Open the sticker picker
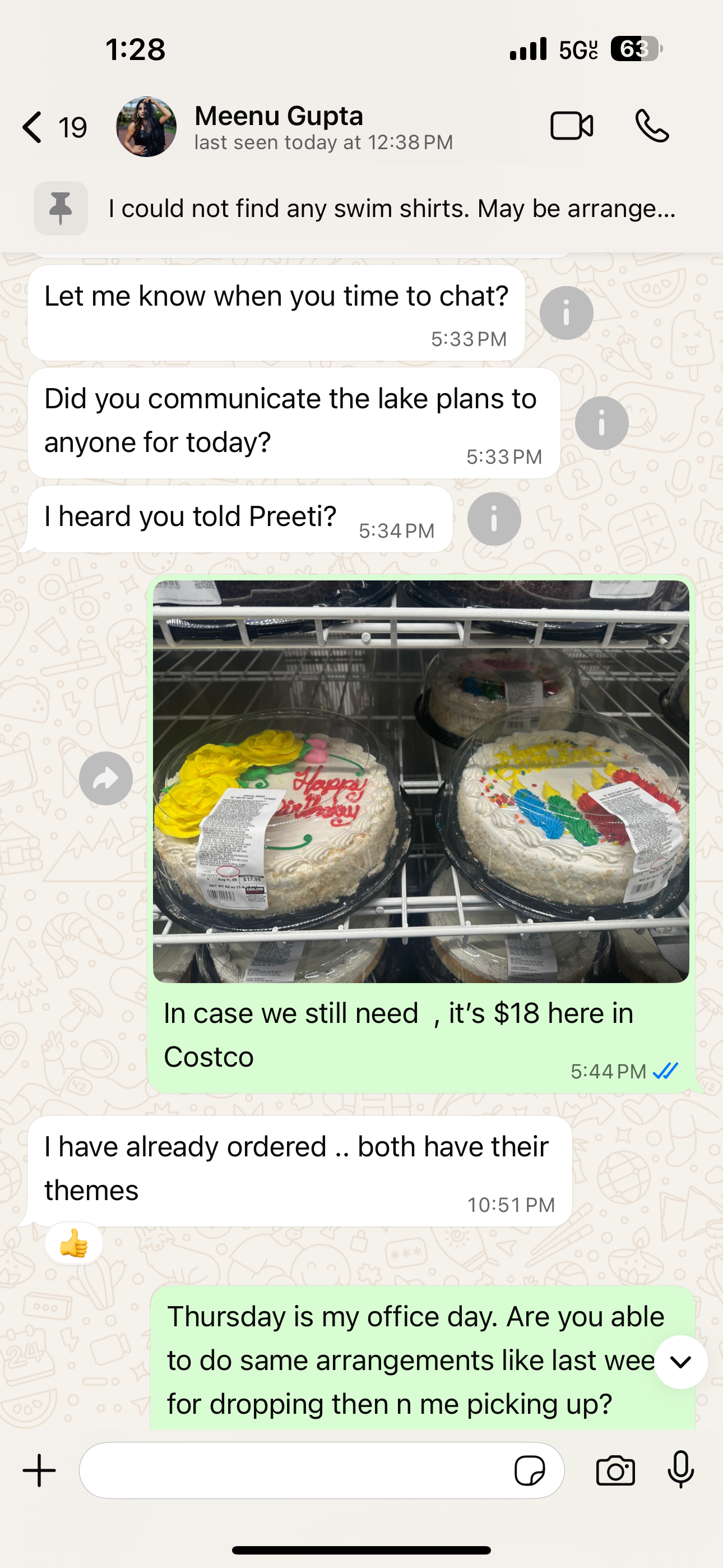This screenshot has width=723, height=1568. click(529, 1470)
